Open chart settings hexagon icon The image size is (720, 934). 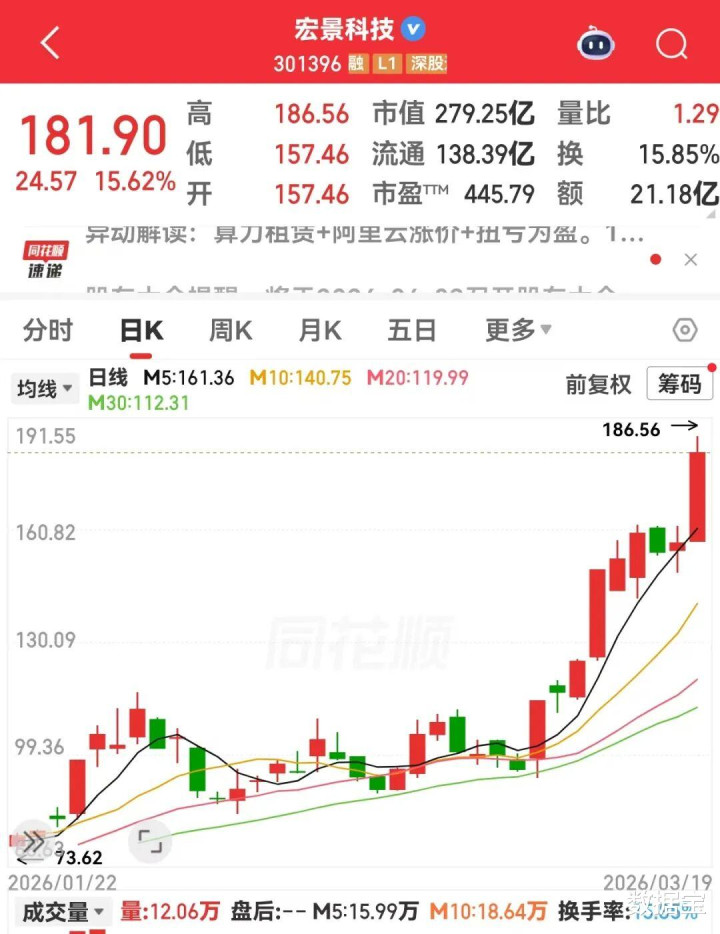pos(685,329)
